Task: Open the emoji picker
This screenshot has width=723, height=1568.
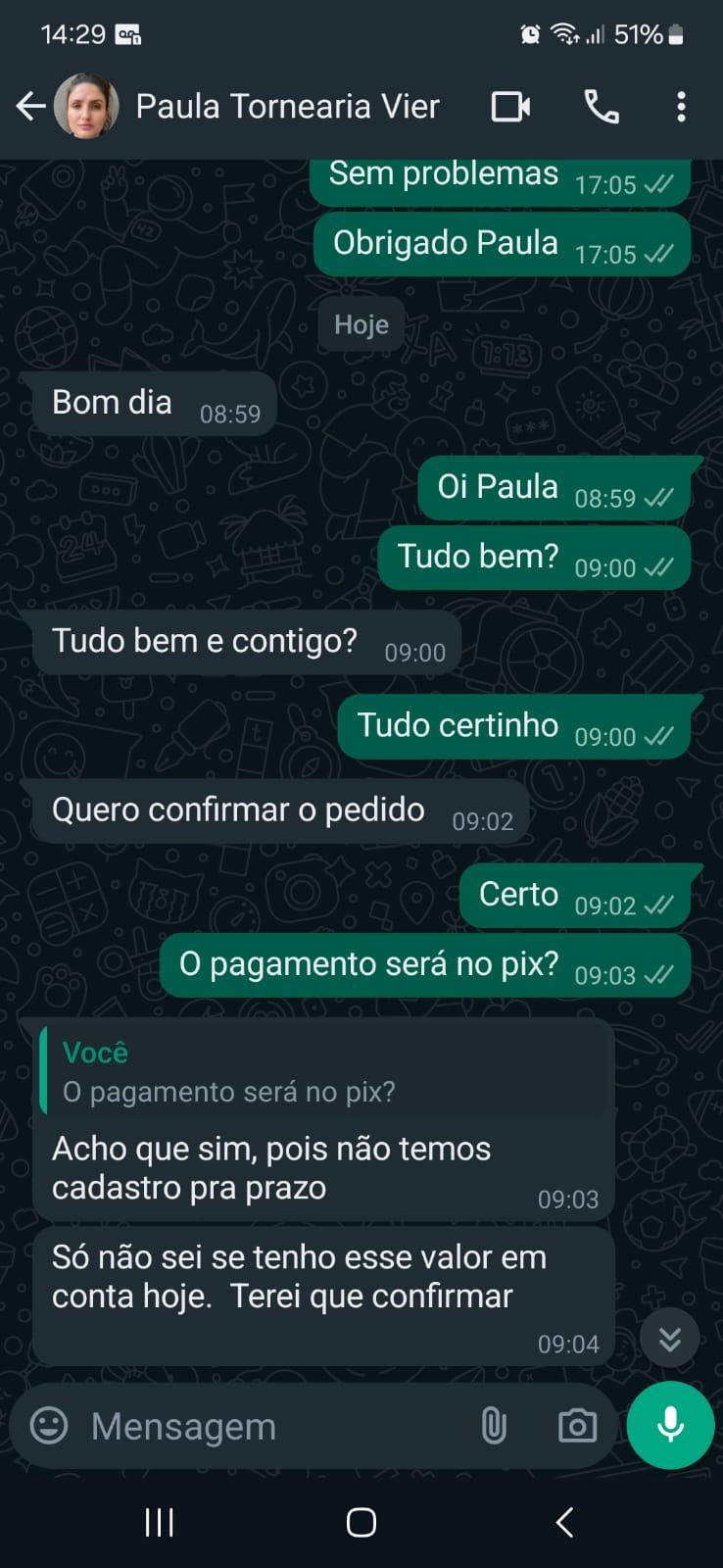Action: [x=49, y=1426]
